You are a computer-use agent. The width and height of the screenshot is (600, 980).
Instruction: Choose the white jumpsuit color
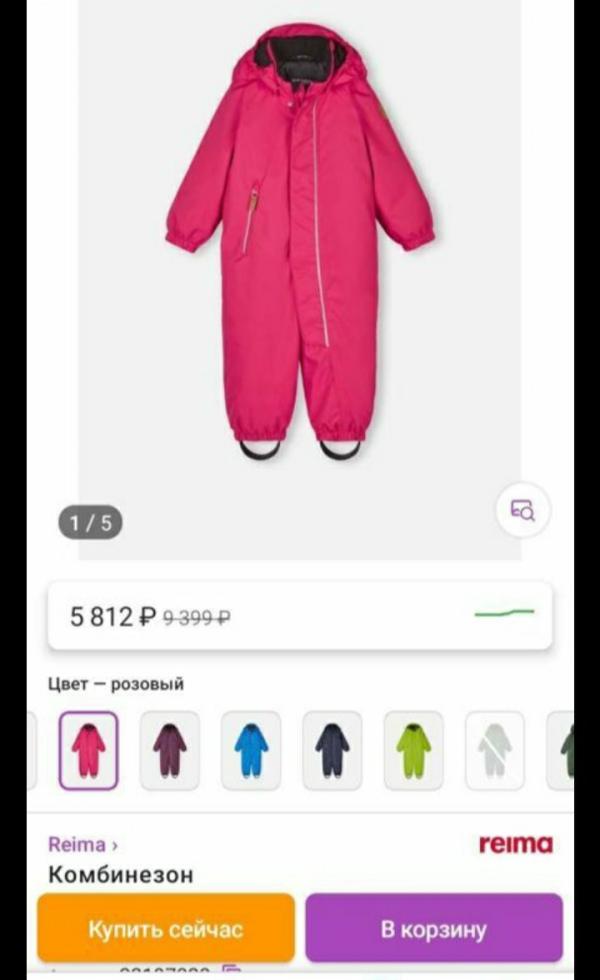coord(494,751)
